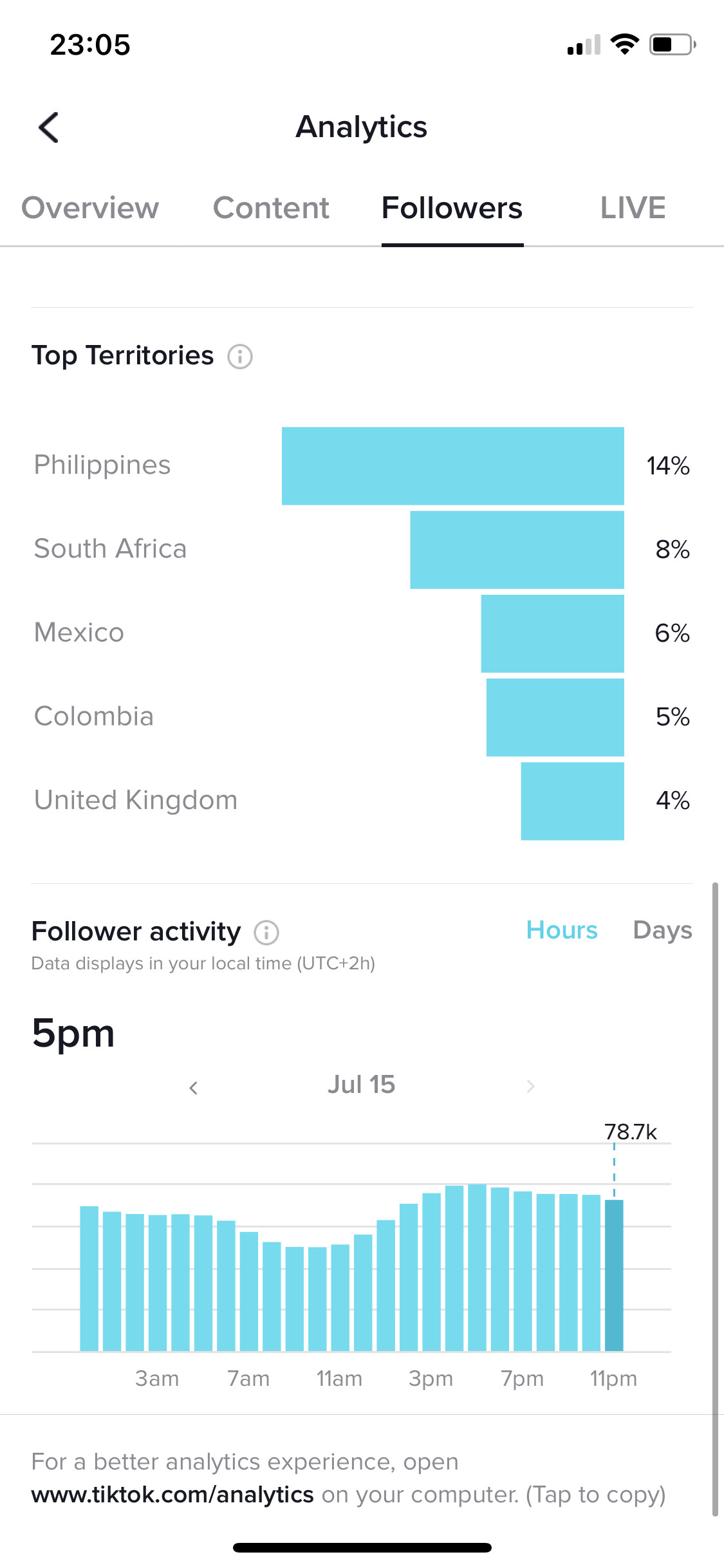Show follower activity by Days
Viewport: 724px width, 1568px height.
click(x=662, y=930)
